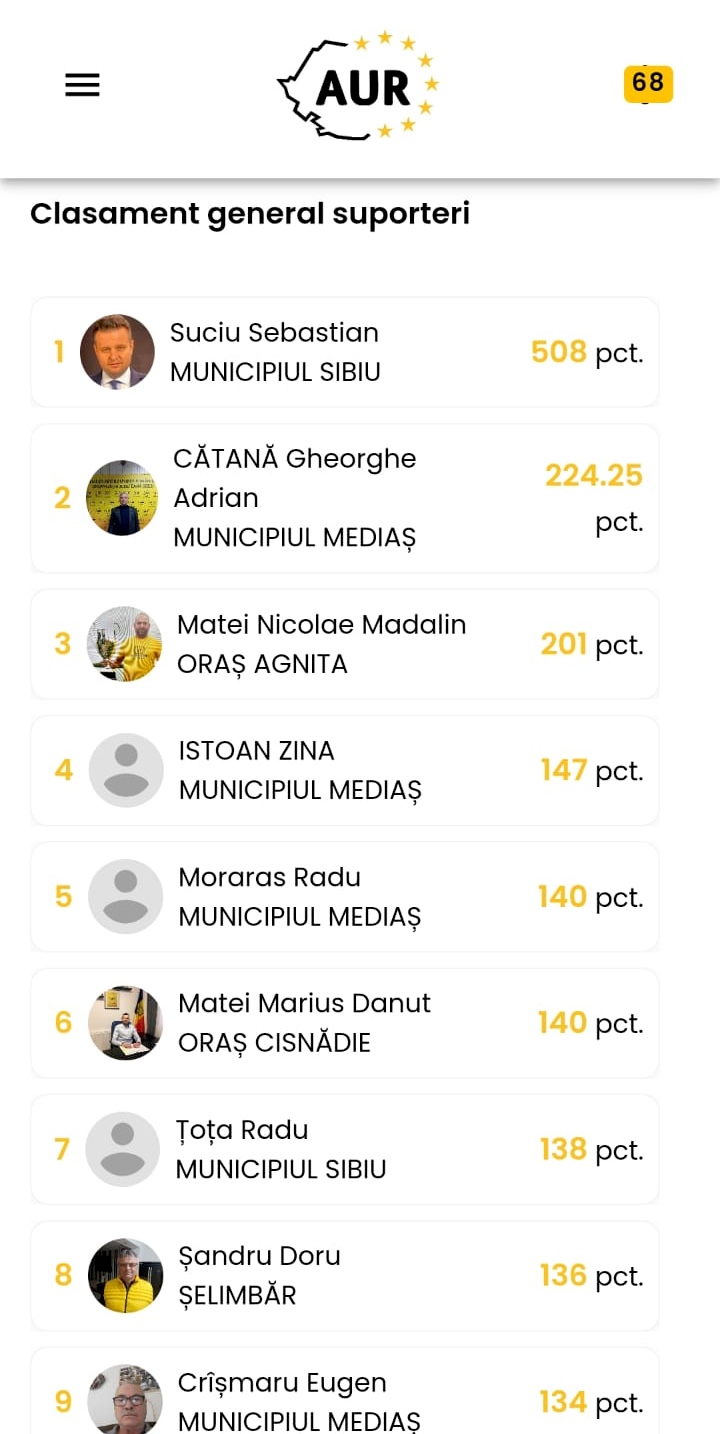Select Matei Marius Danut from Cisnădie
Image resolution: width=720 pixels, height=1434 pixels.
coord(344,1022)
